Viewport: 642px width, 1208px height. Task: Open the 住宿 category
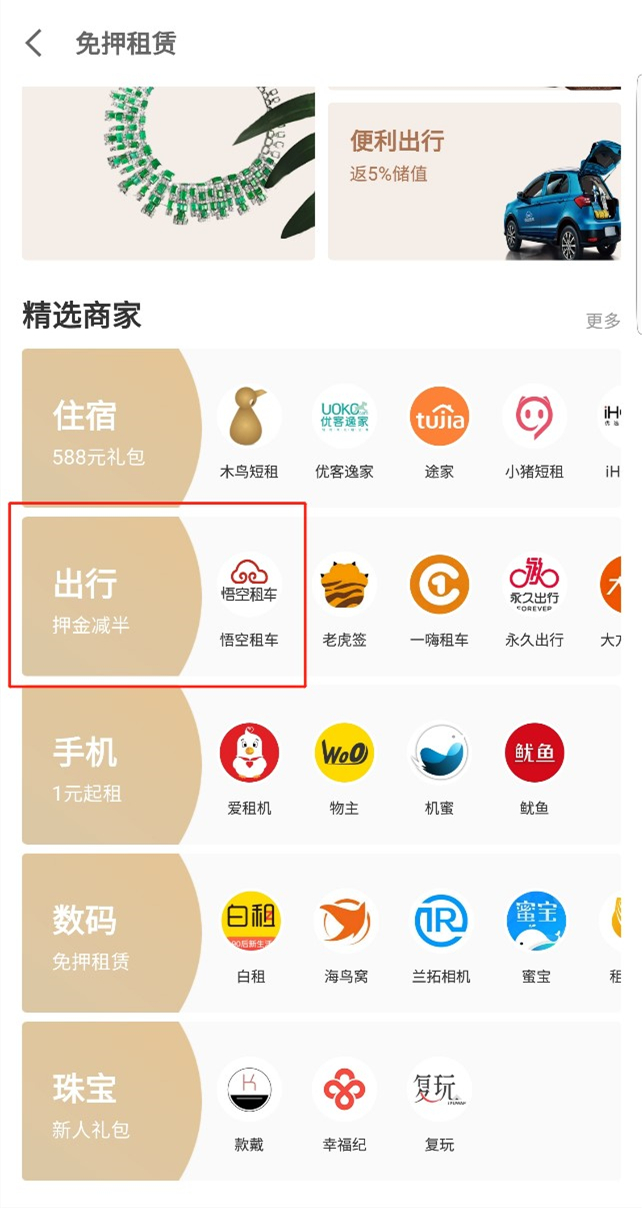(x=112, y=428)
